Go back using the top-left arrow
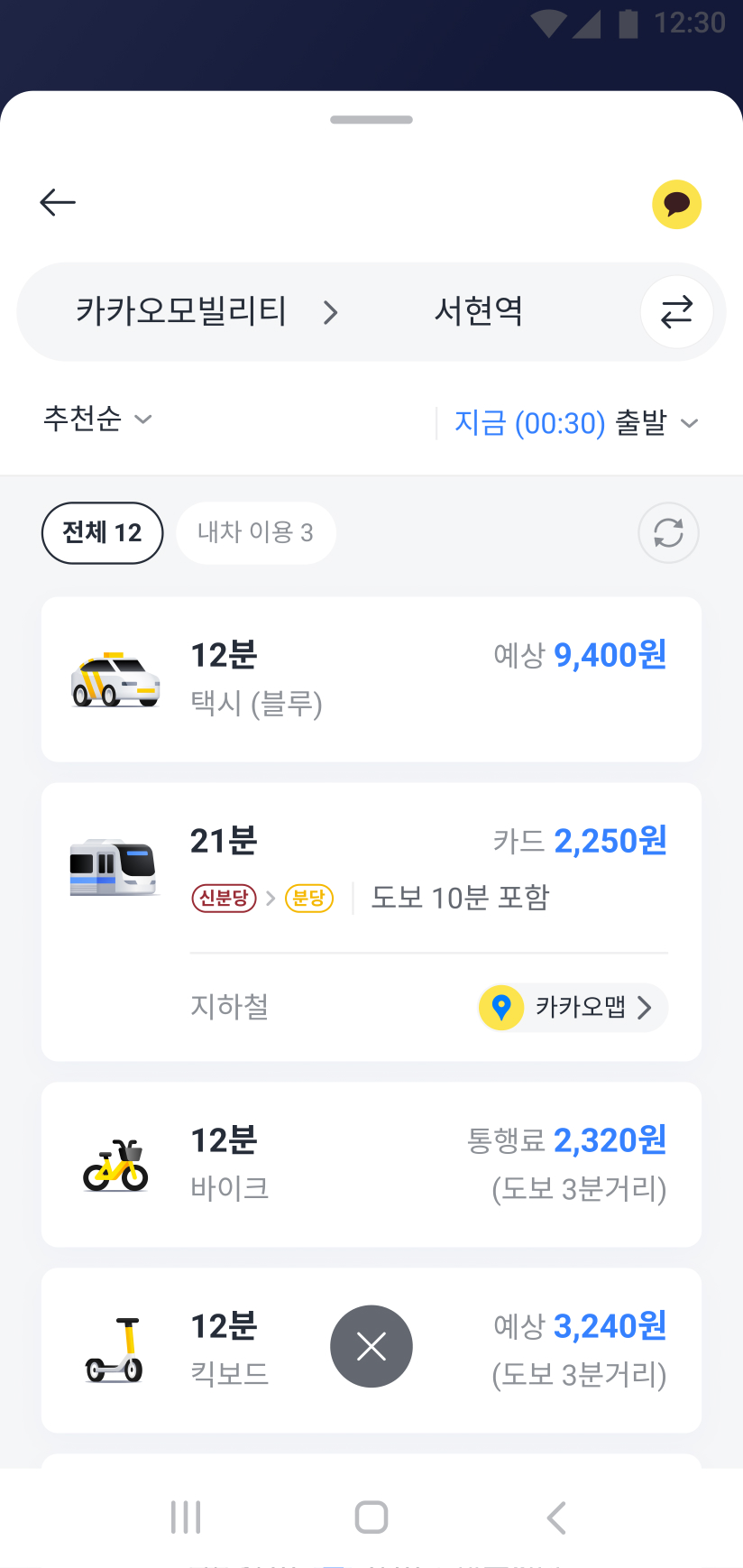 pos(58,202)
